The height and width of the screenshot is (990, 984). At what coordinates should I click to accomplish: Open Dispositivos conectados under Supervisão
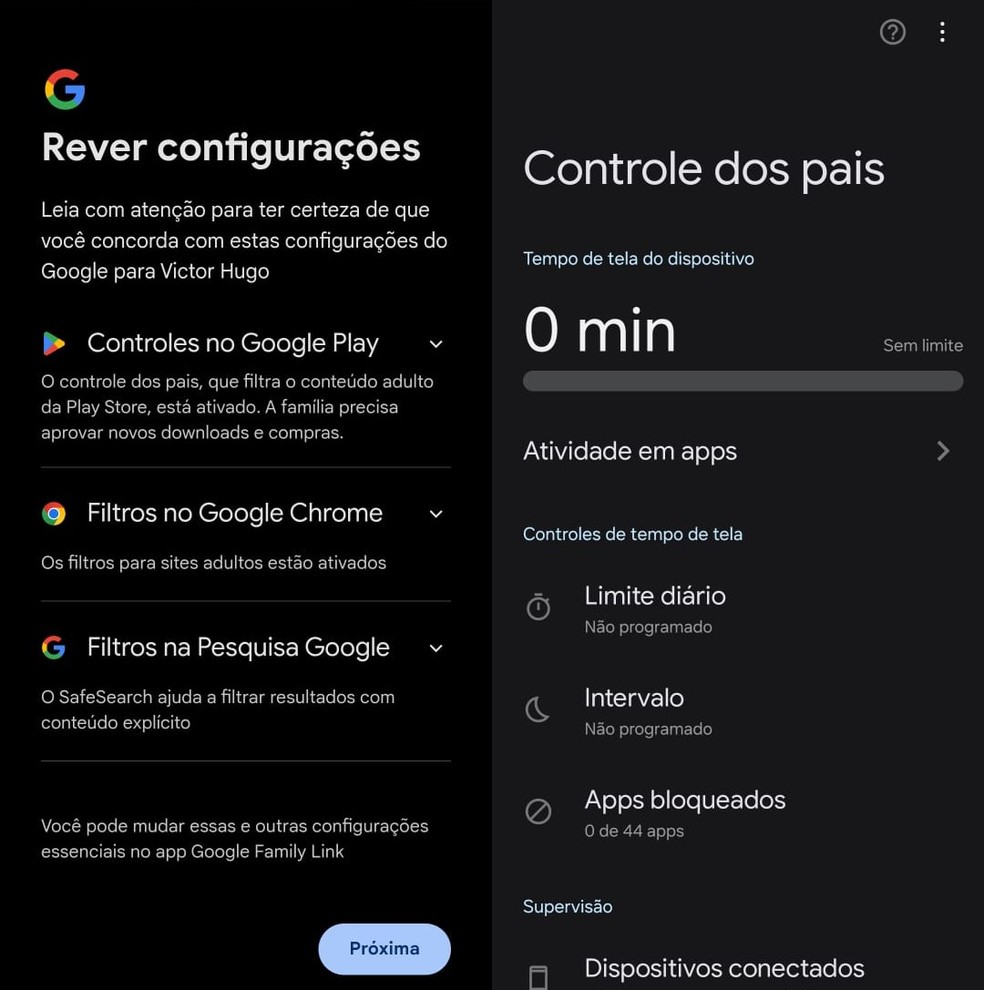click(x=724, y=968)
